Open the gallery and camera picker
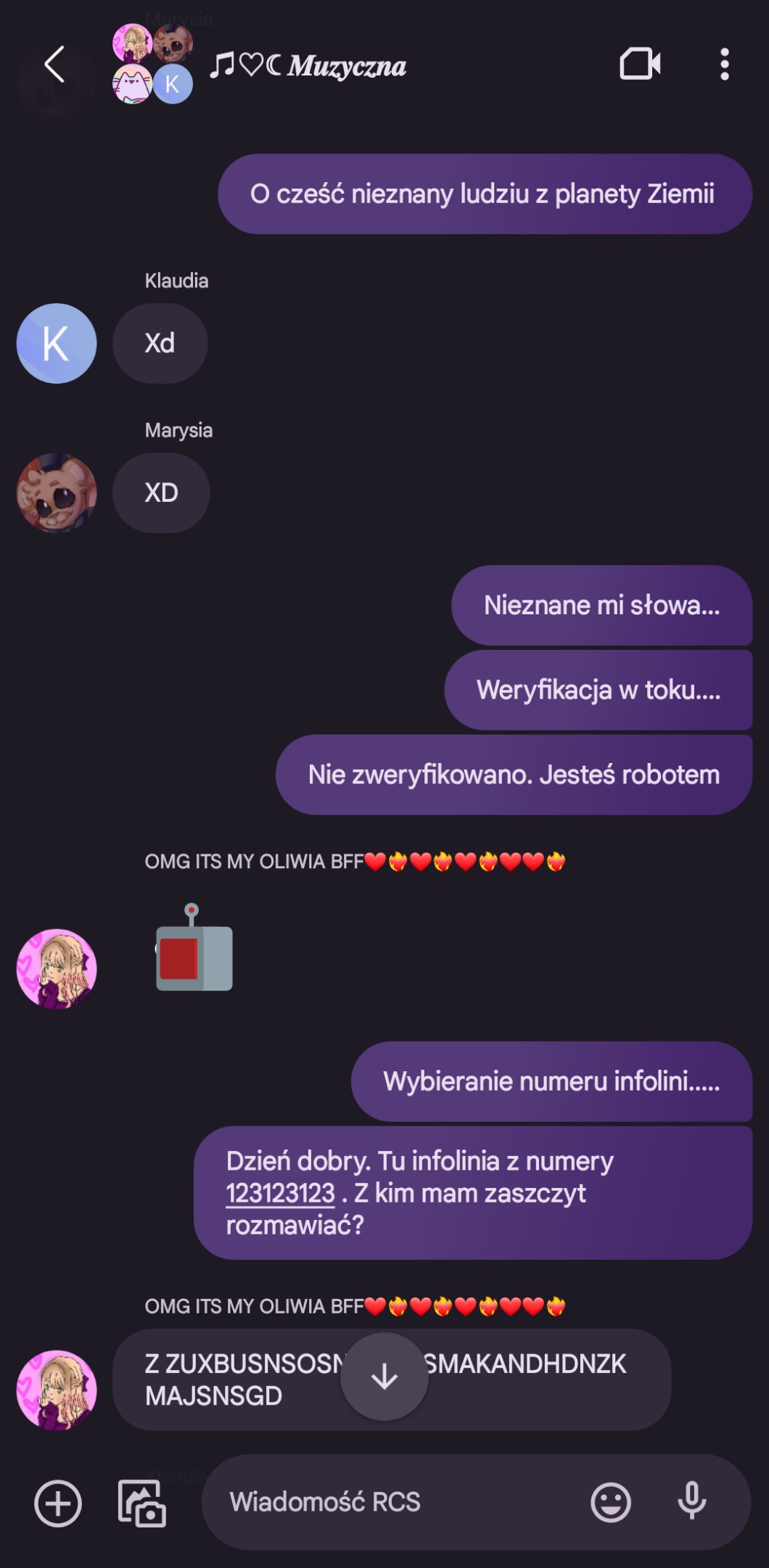This screenshot has width=769, height=1568. [x=141, y=1503]
